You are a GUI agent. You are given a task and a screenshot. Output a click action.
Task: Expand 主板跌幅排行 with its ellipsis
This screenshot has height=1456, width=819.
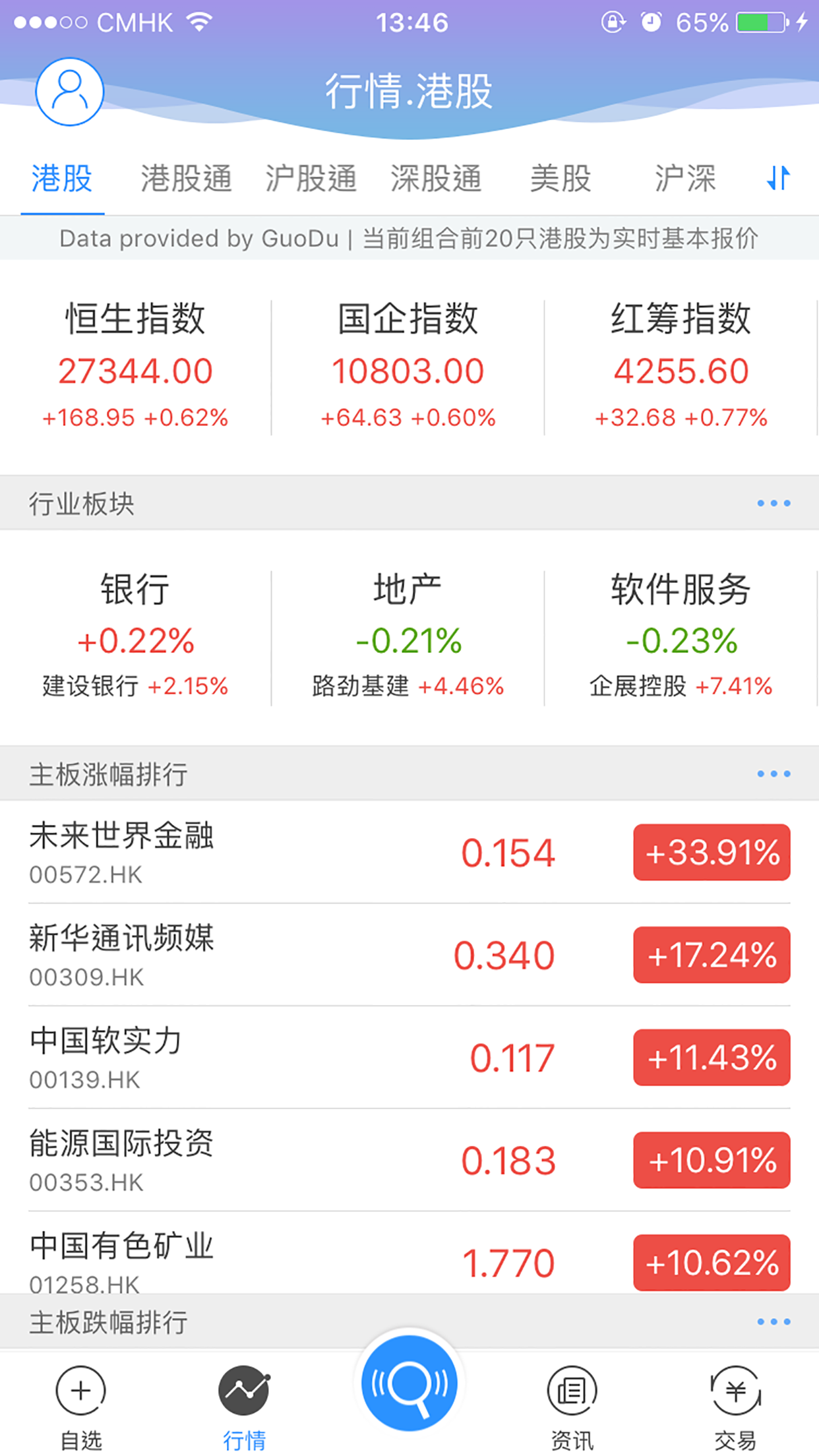(773, 1321)
